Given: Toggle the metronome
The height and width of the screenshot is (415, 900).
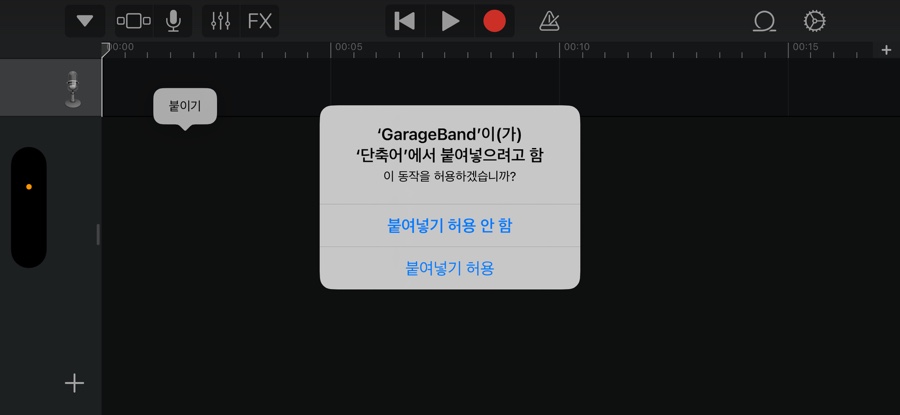Looking at the screenshot, I should [x=549, y=21].
